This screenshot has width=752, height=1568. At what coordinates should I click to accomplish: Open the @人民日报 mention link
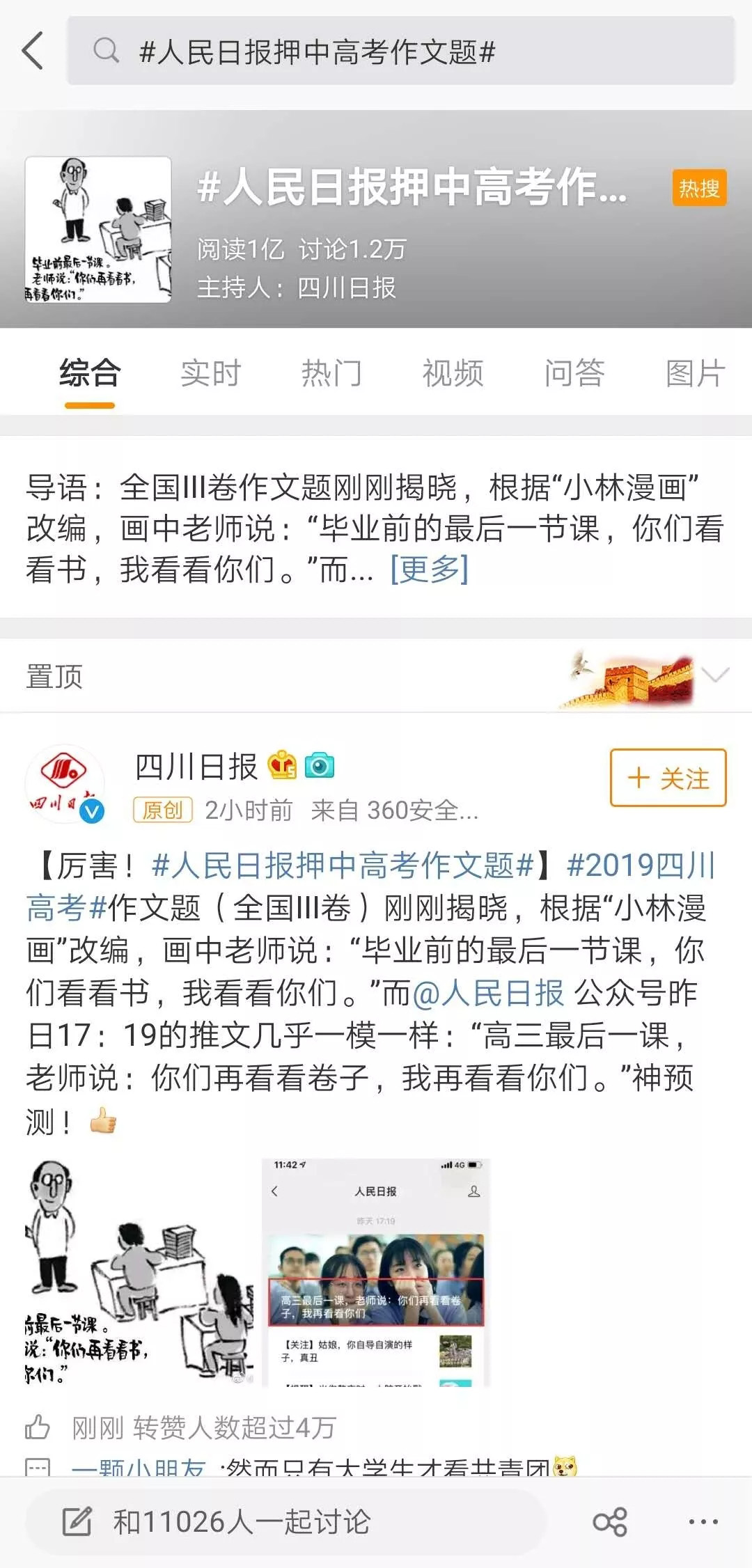tap(487, 994)
